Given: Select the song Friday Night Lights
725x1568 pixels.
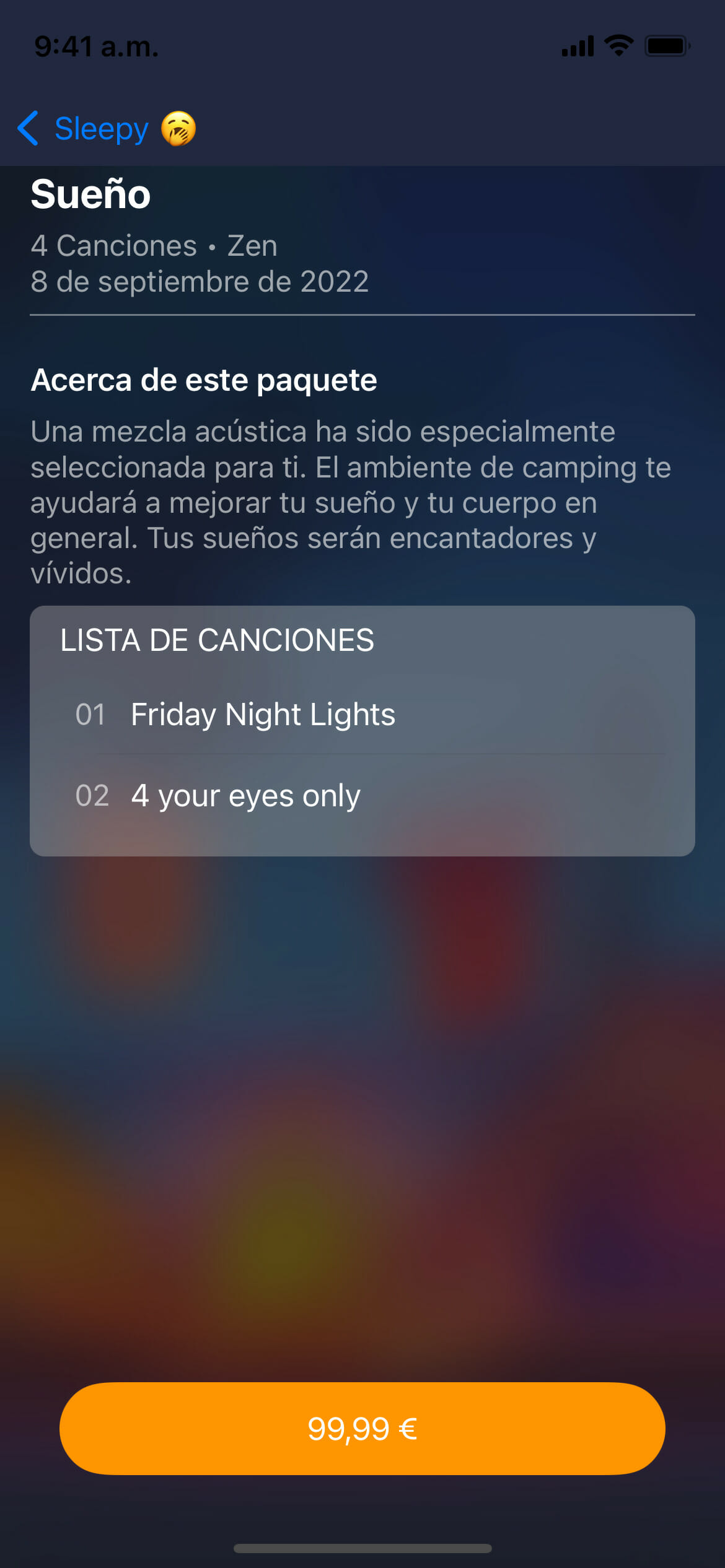Looking at the screenshot, I should (263, 714).
